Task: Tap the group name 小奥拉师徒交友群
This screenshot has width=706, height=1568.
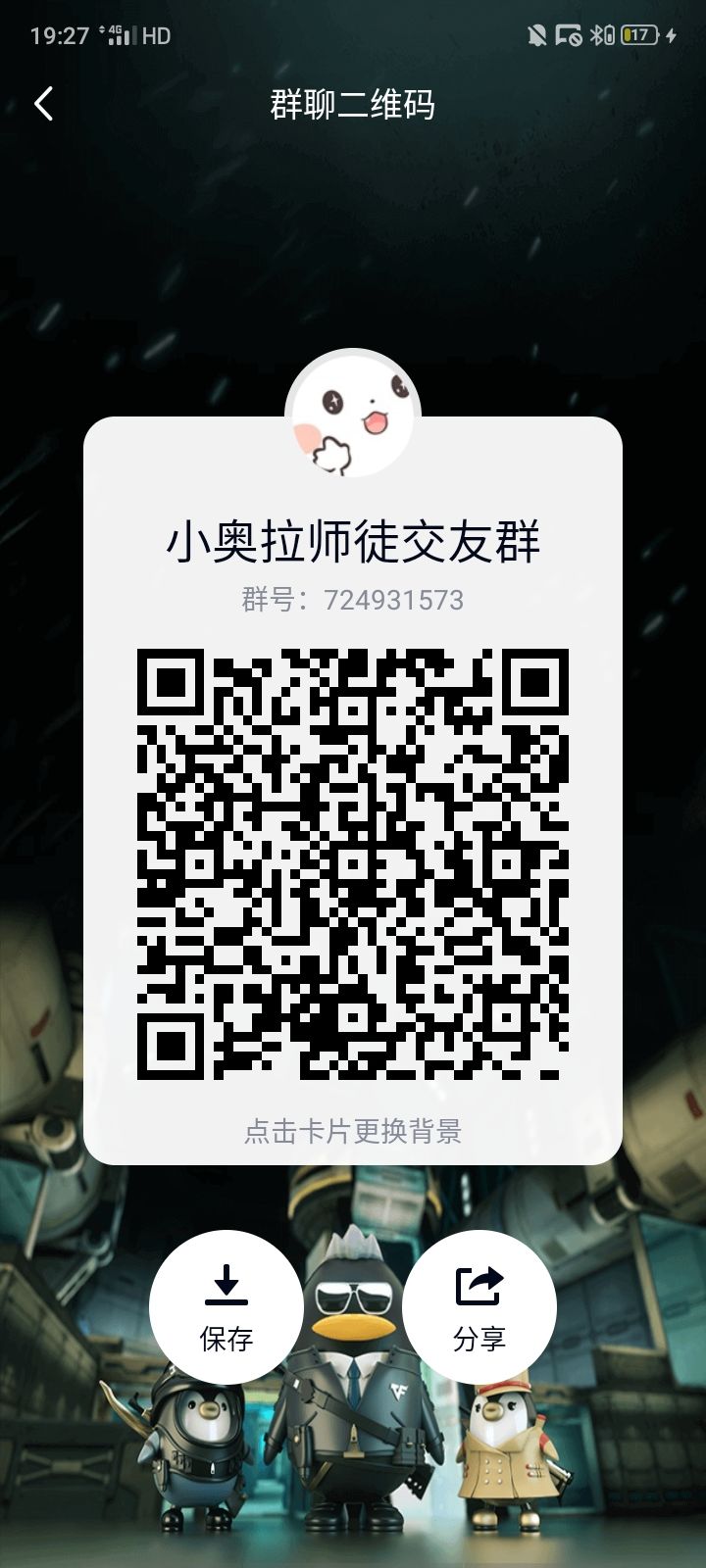Action: [x=353, y=541]
